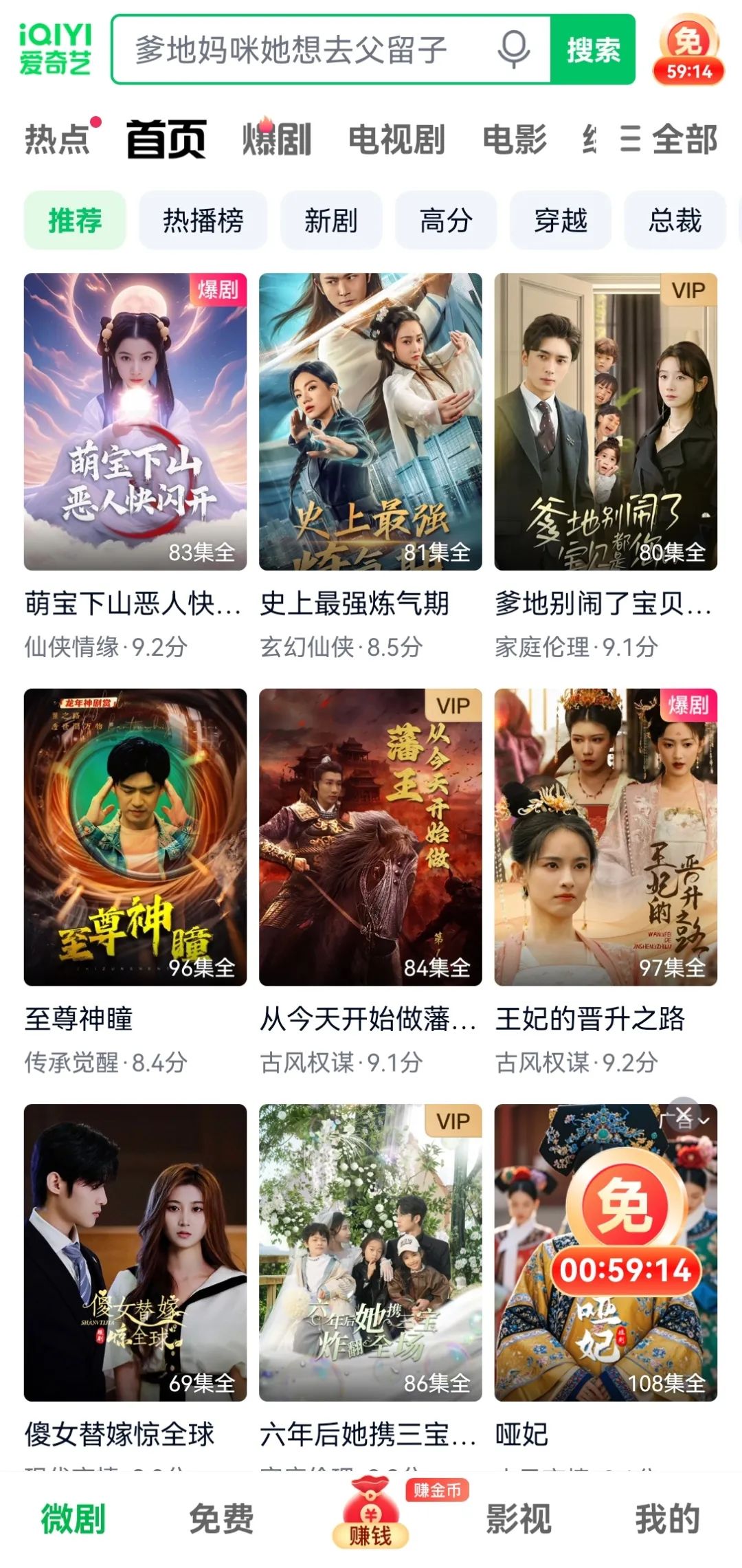Tap the microphone voice search icon
The height and width of the screenshot is (1568, 742).
pyautogui.click(x=513, y=49)
